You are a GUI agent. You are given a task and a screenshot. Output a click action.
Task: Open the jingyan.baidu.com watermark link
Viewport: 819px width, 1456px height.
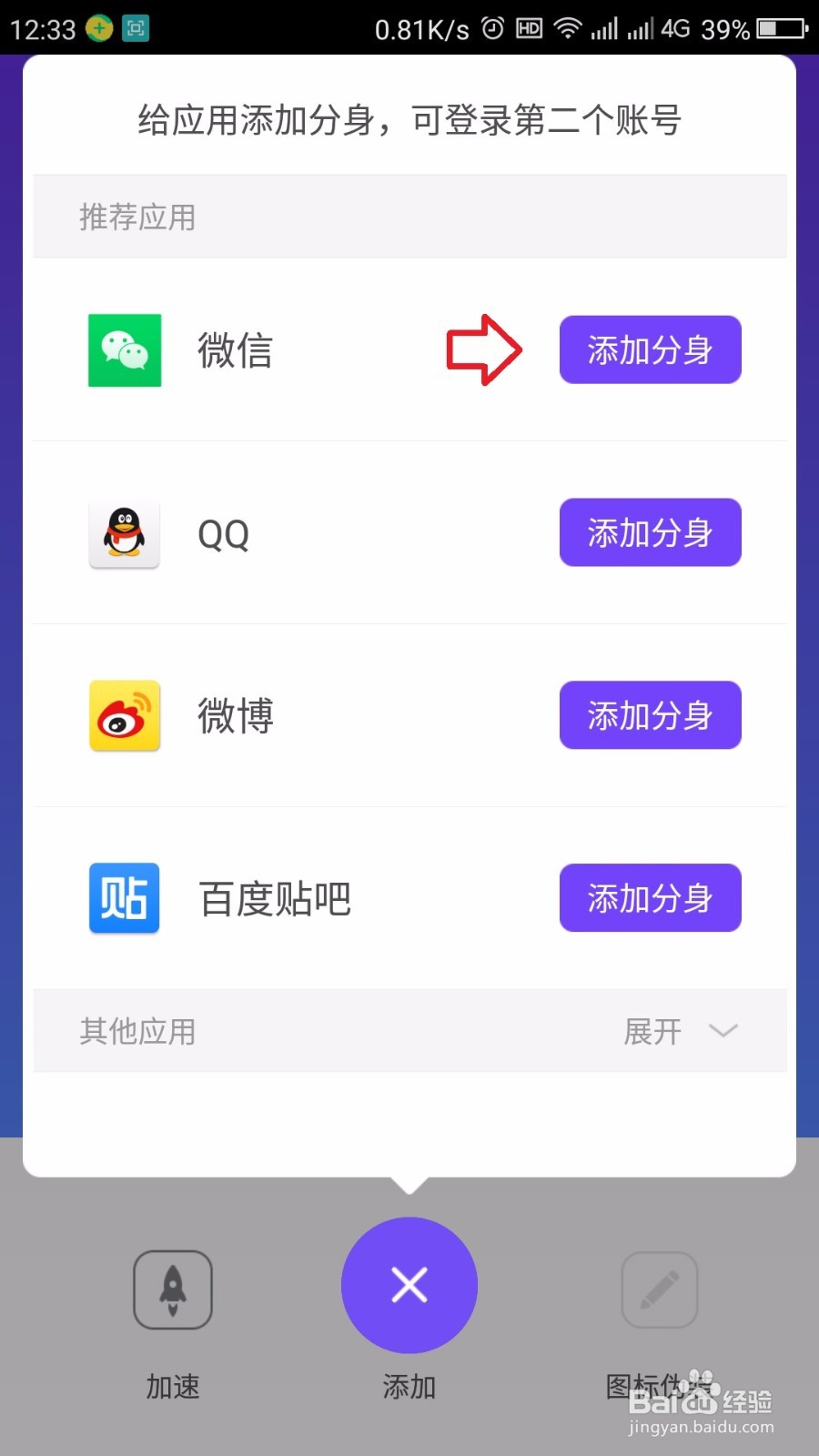pos(701,1427)
